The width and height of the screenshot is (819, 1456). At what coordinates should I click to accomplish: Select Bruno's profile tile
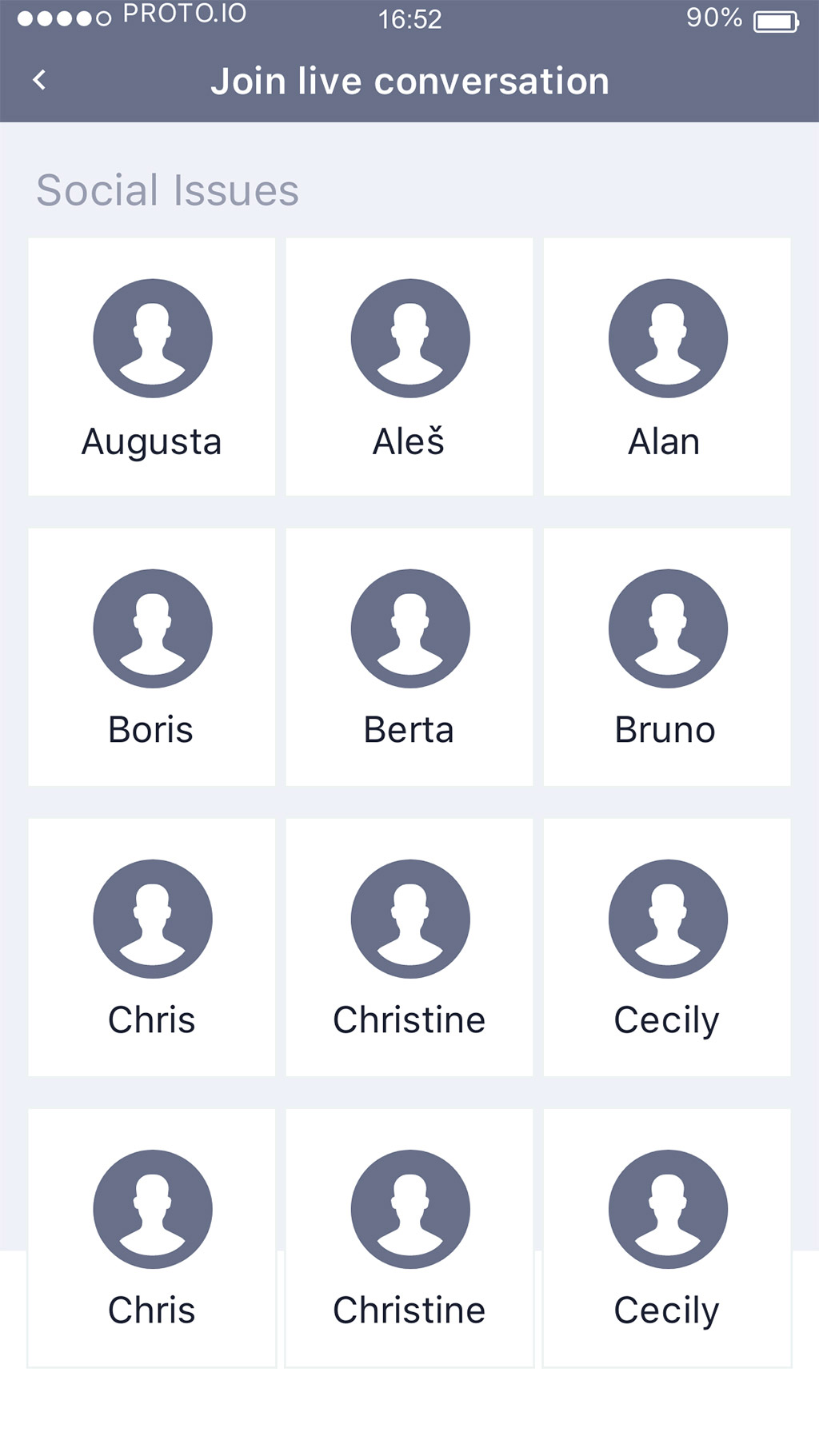(667, 656)
